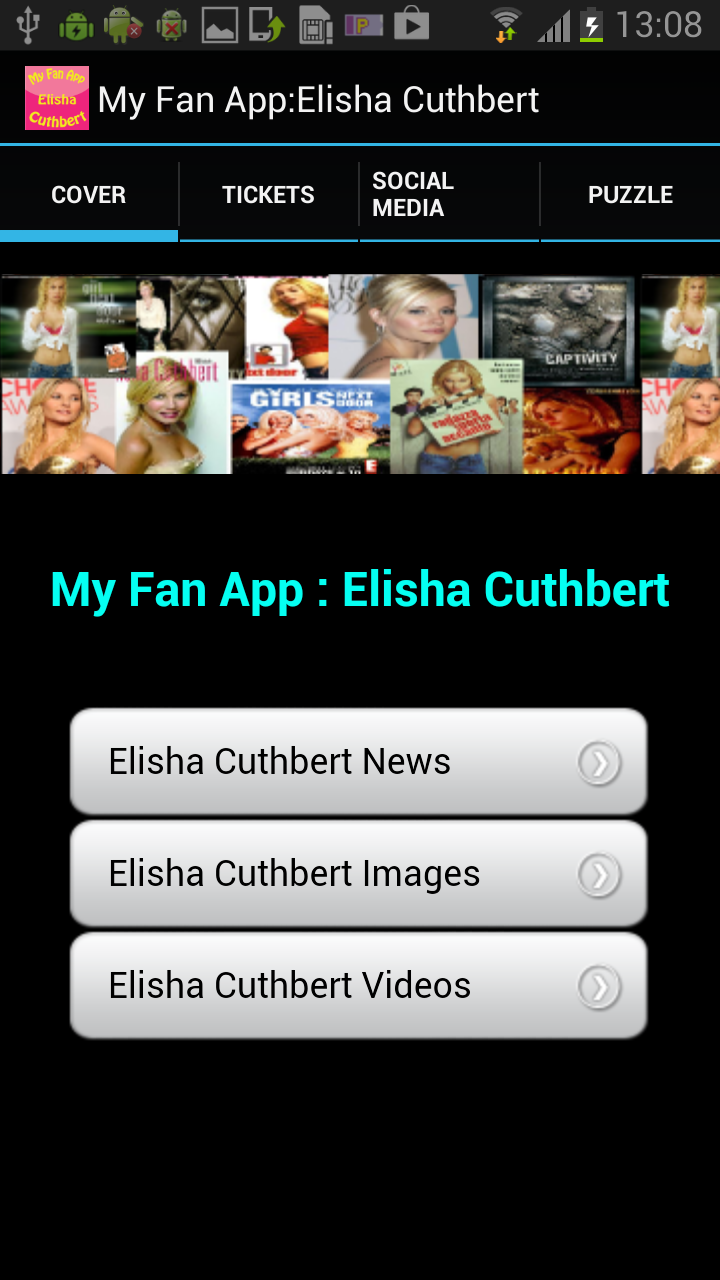720x1280 pixels.
Task: Tap the My Fan App logo icon
Action: pos(56,98)
